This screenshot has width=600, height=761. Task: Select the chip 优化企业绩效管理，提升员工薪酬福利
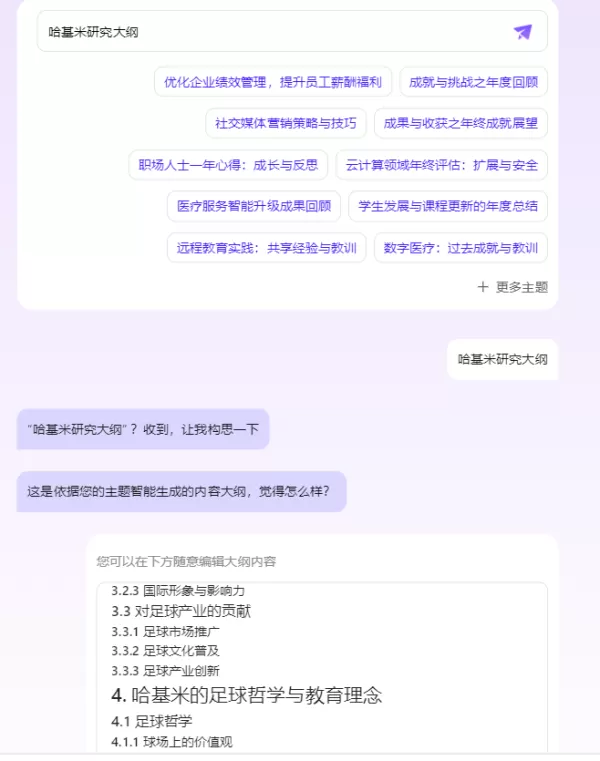click(x=273, y=82)
